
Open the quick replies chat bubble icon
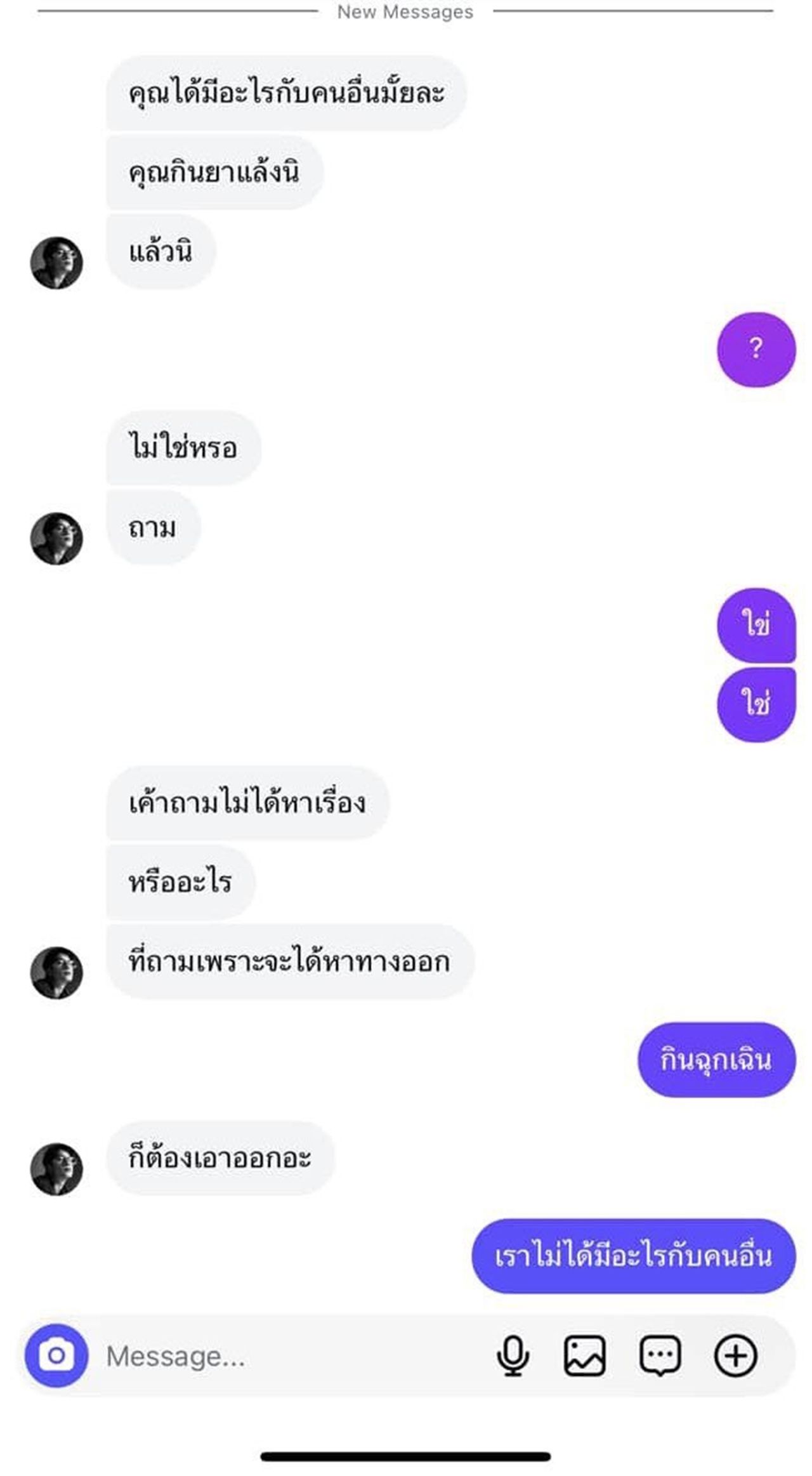pos(660,1356)
